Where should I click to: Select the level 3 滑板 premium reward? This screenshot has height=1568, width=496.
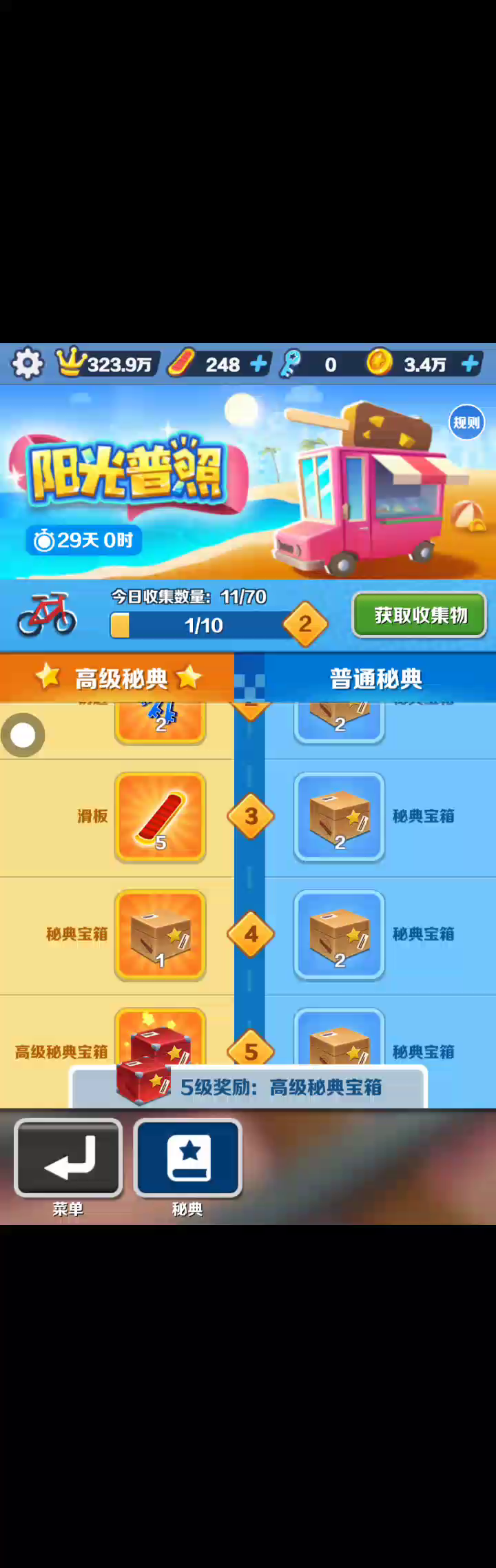160,817
